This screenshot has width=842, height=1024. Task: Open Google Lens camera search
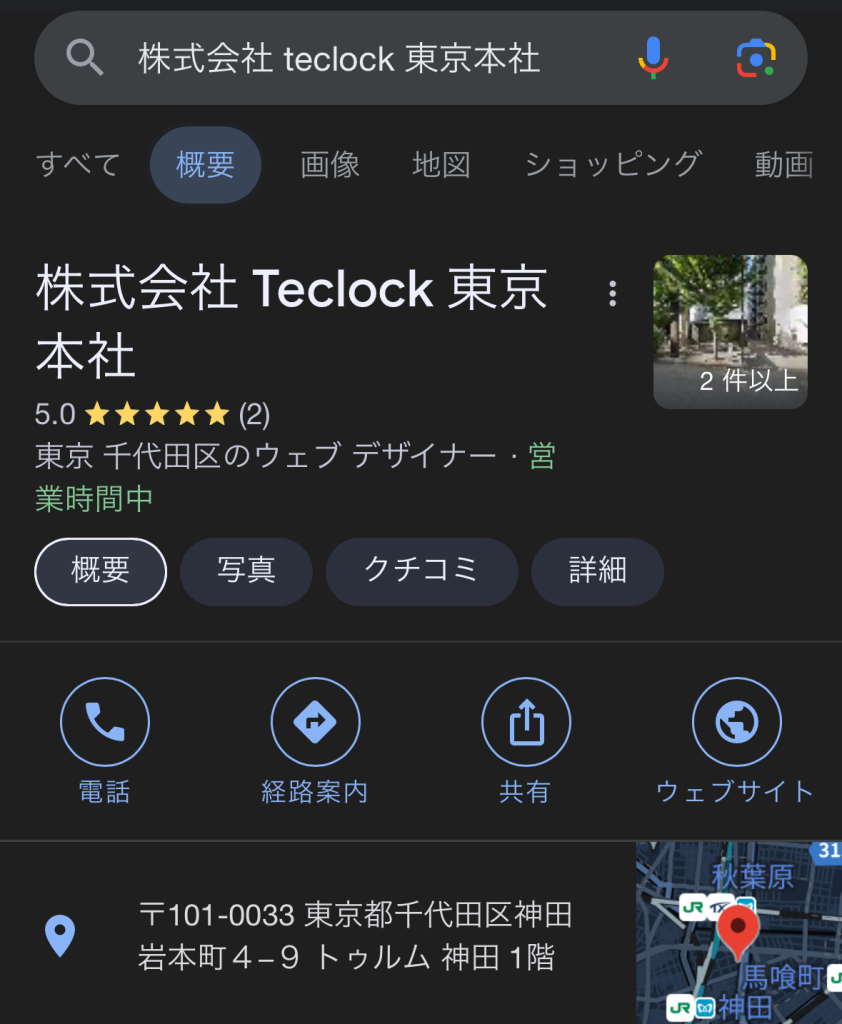pos(757,58)
